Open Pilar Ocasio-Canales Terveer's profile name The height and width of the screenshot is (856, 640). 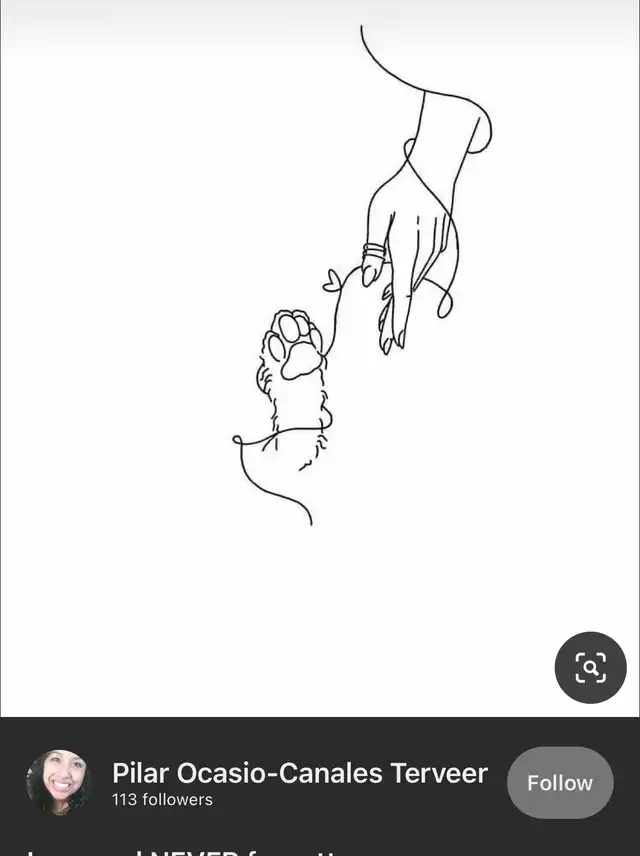(299, 773)
